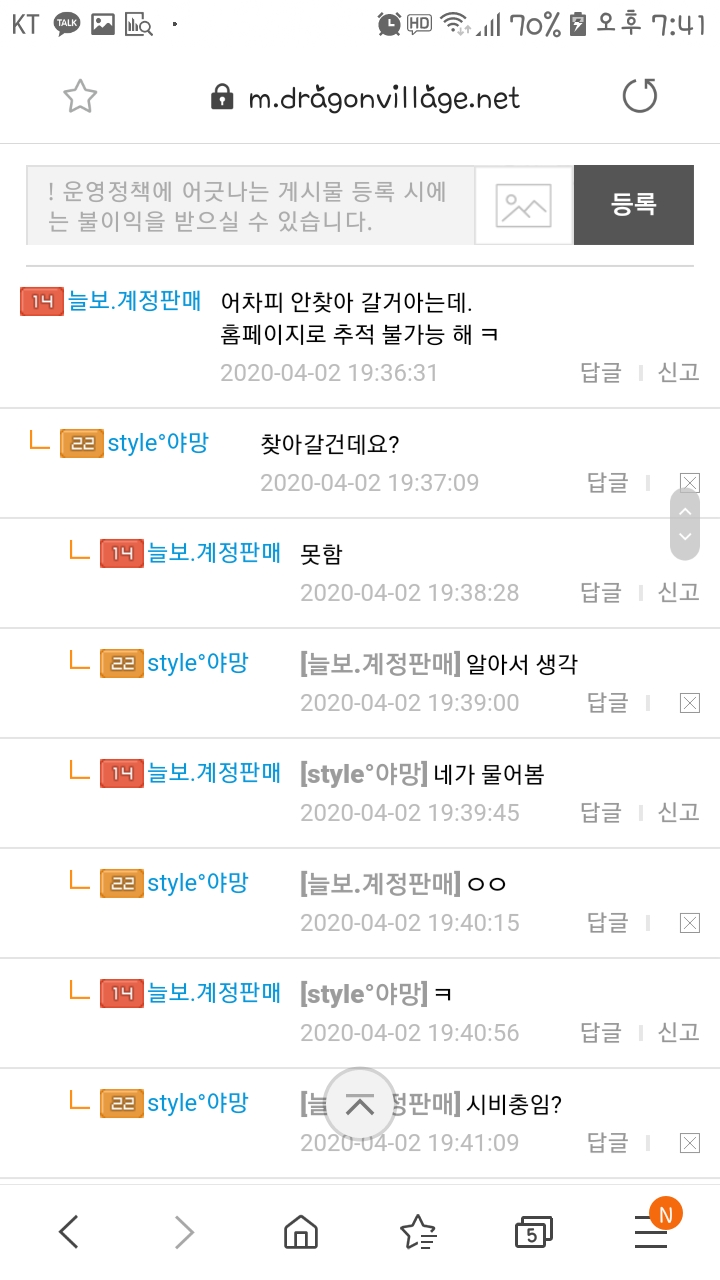Attach an image to the comment
Image resolution: width=720 pixels, height=1280 pixels.
pos(524,205)
